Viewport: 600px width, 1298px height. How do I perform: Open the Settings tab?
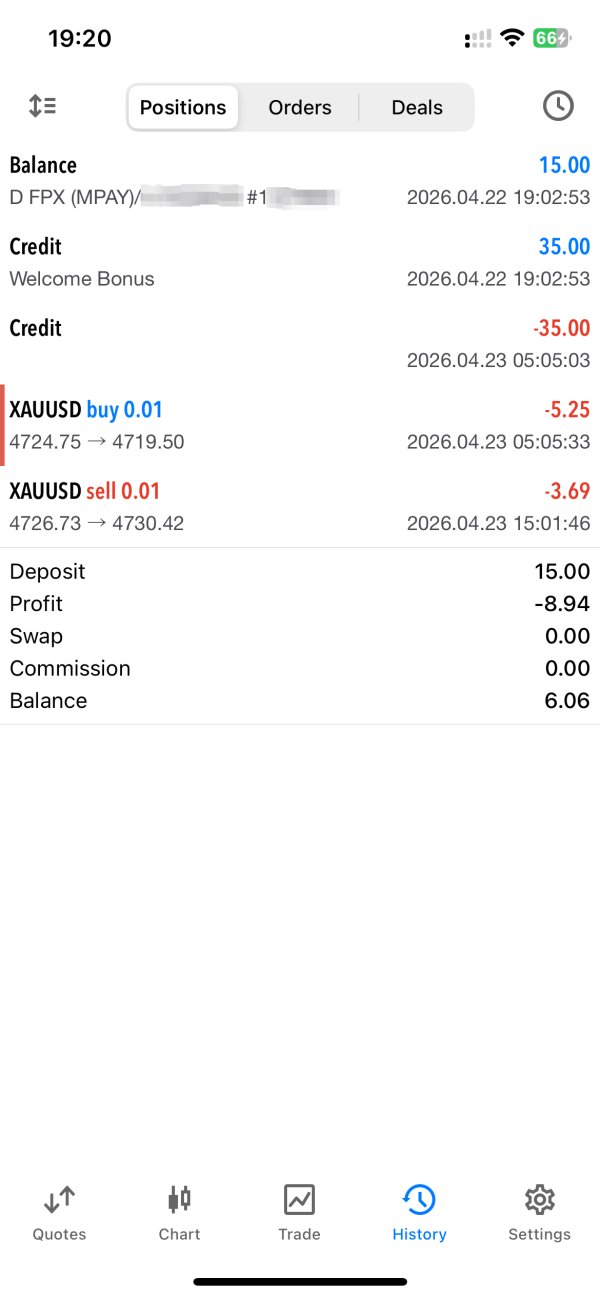539,1212
